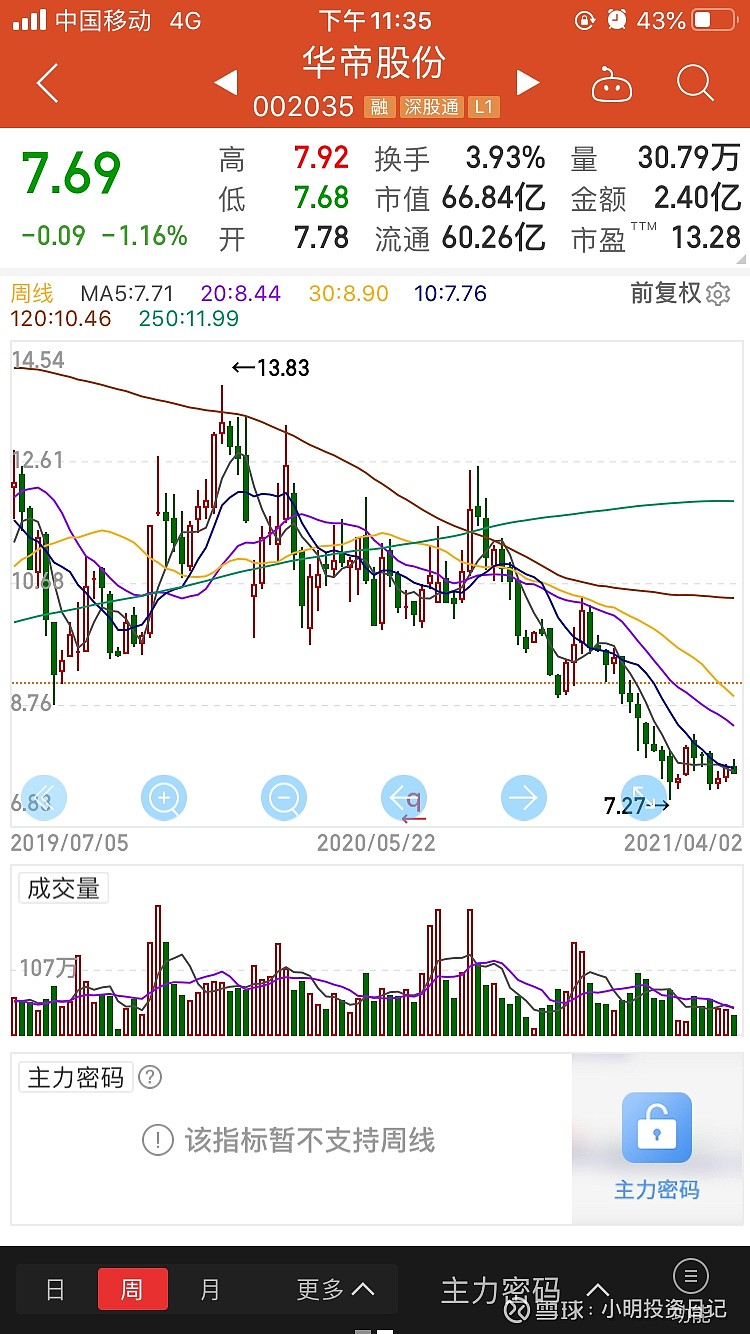Move the chart to earlier dates
The image size is (750, 1334).
(404, 798)
